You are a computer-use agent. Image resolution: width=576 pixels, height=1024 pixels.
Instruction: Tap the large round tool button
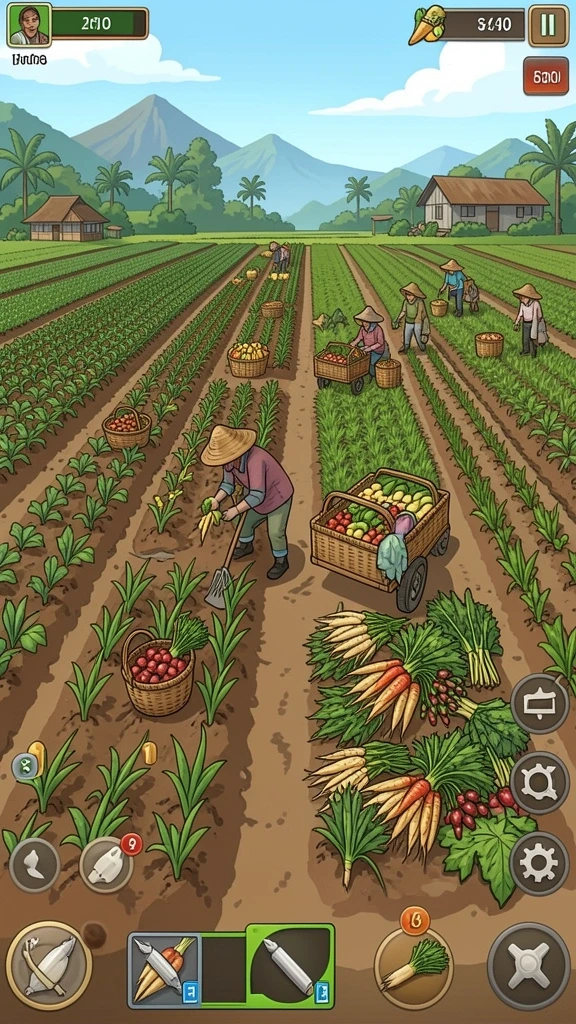click(48, 965)
